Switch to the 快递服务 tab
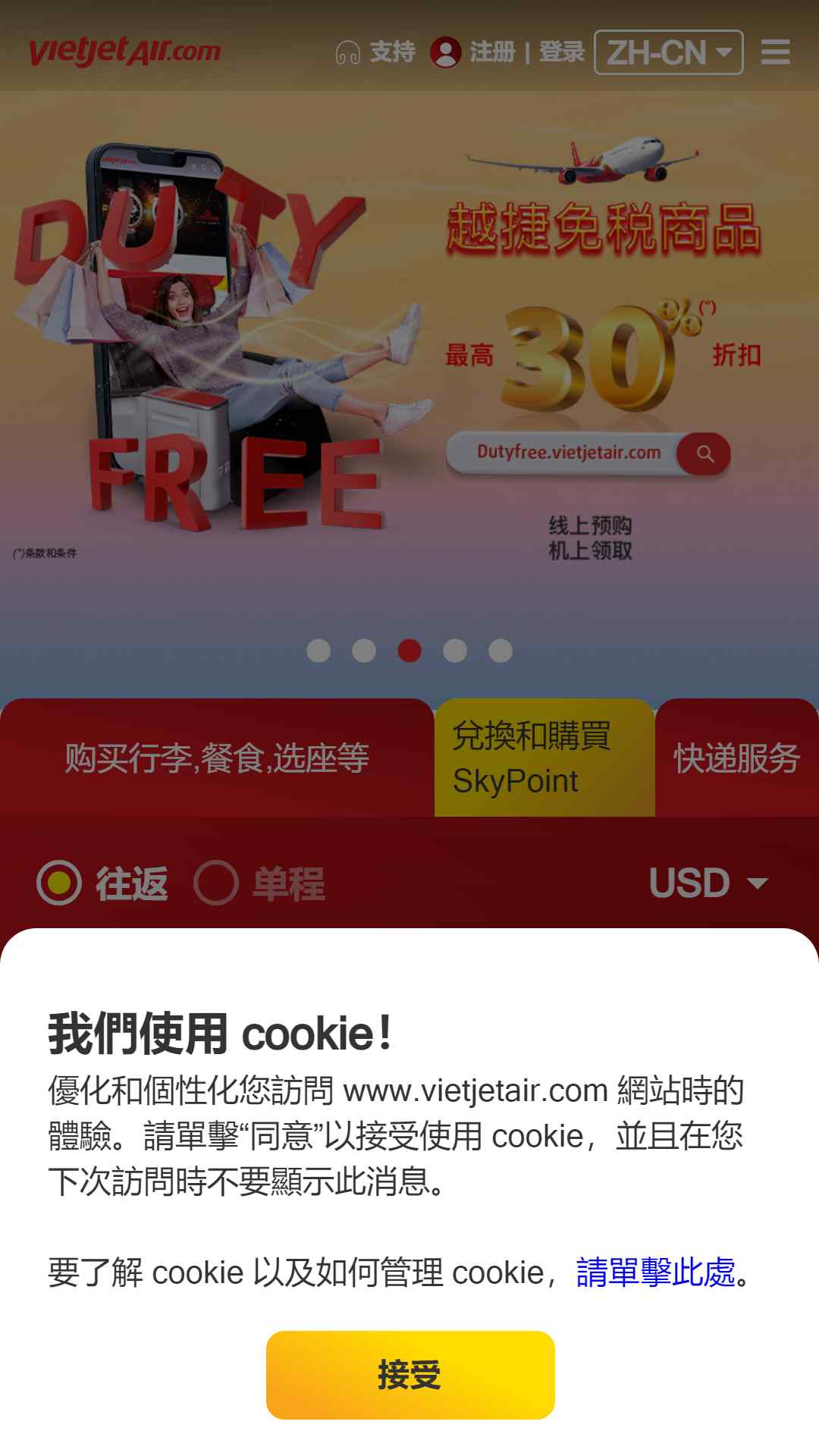The height and width of the screenshot is (1456, 819). [x=737, y=758]
